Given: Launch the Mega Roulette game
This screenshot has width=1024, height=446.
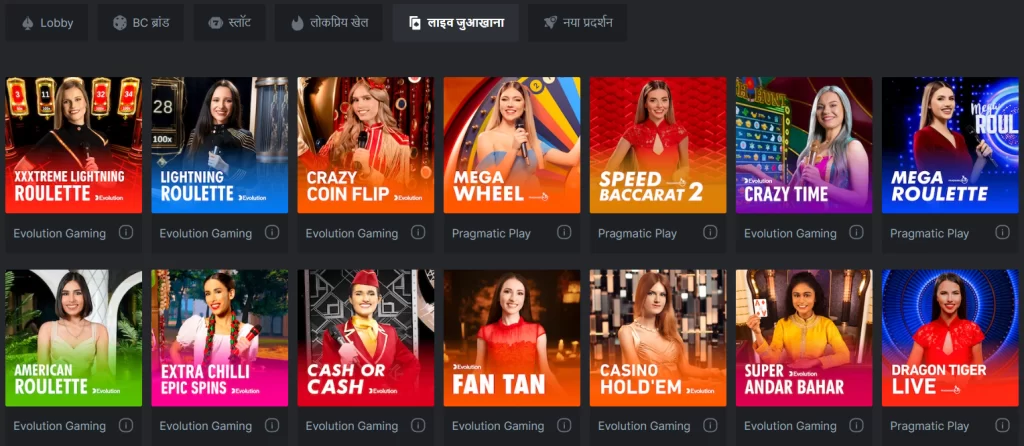Looking at the screenshot, I should (x=949, y=145).
